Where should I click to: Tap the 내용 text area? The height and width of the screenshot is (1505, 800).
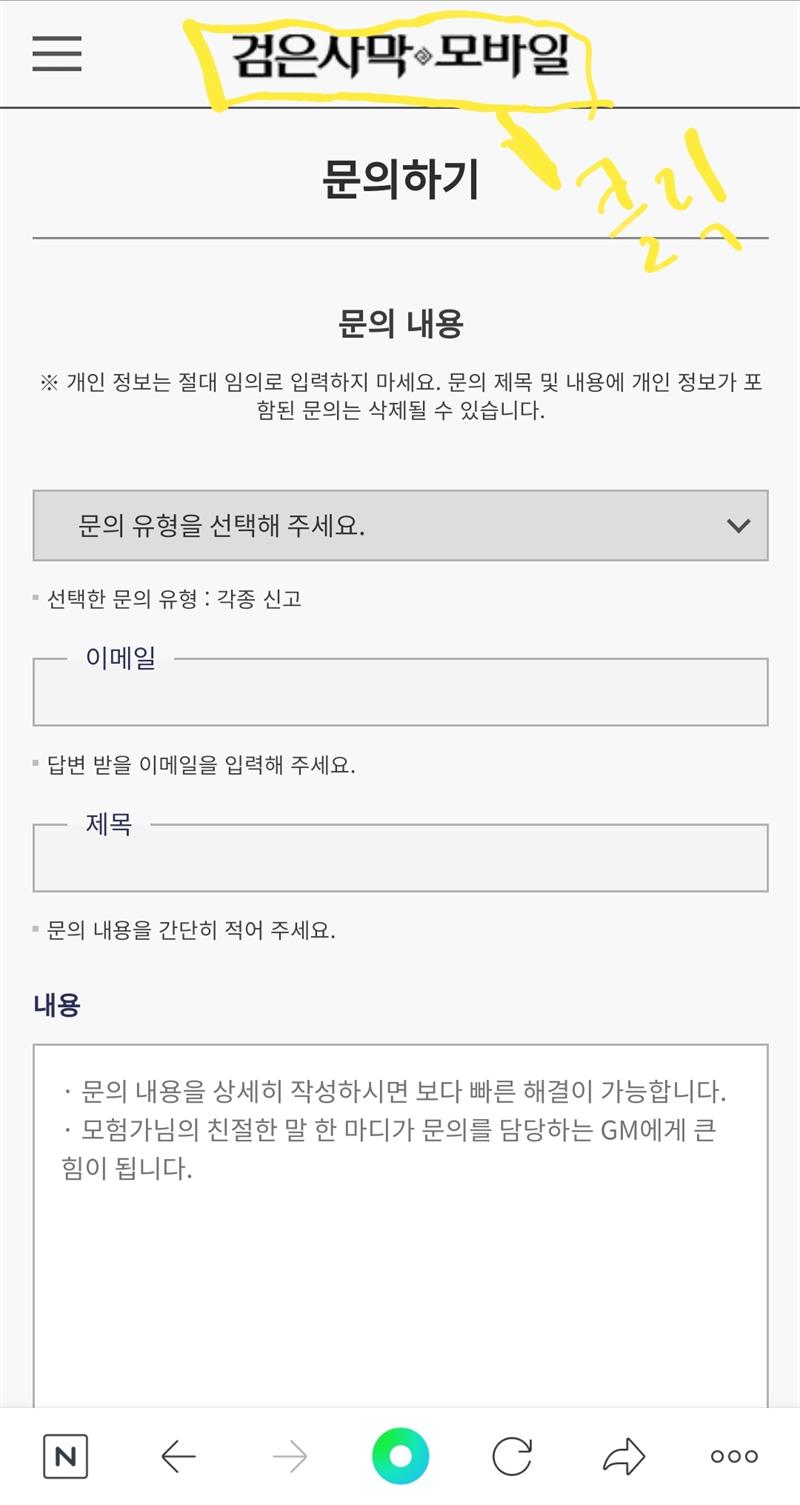[400, 1225]
